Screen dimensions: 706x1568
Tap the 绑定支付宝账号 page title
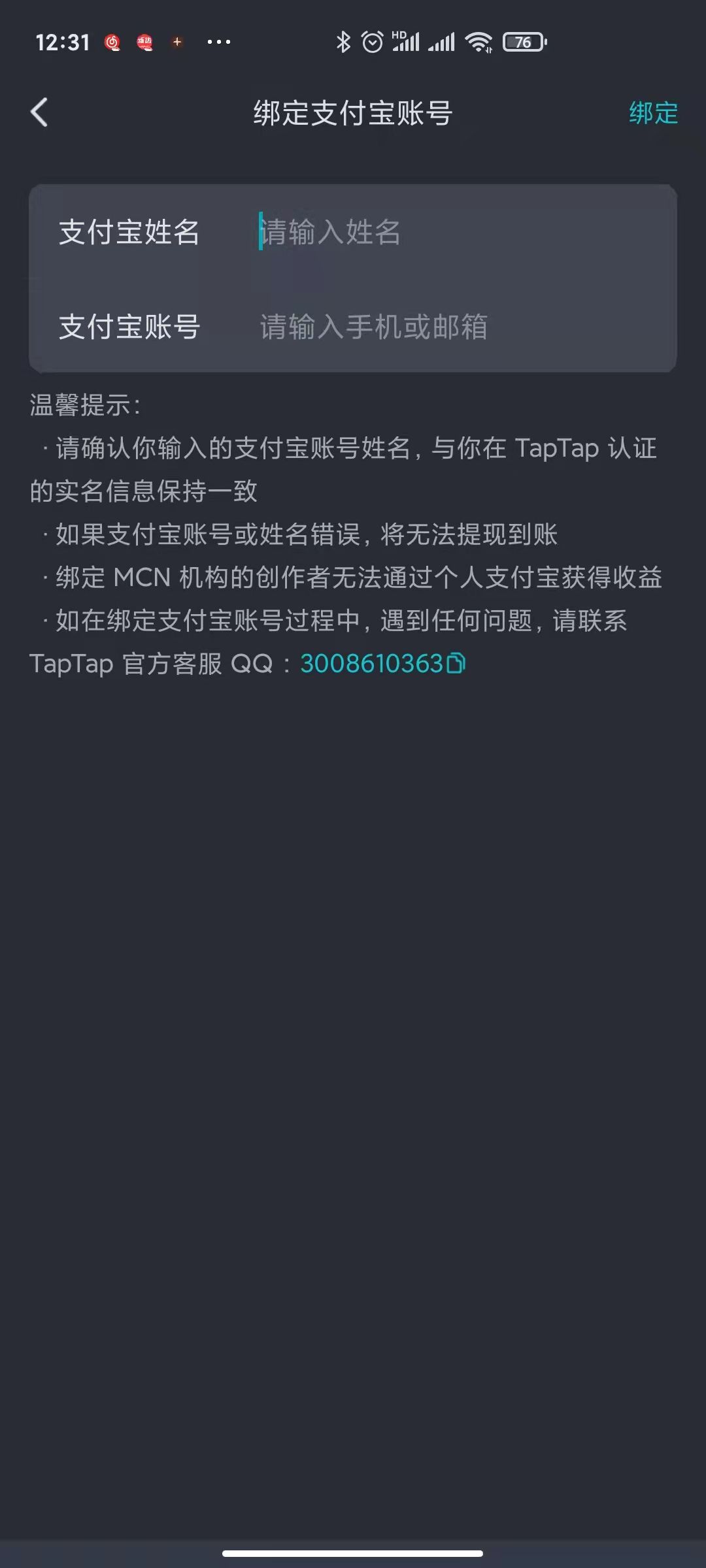353,111
